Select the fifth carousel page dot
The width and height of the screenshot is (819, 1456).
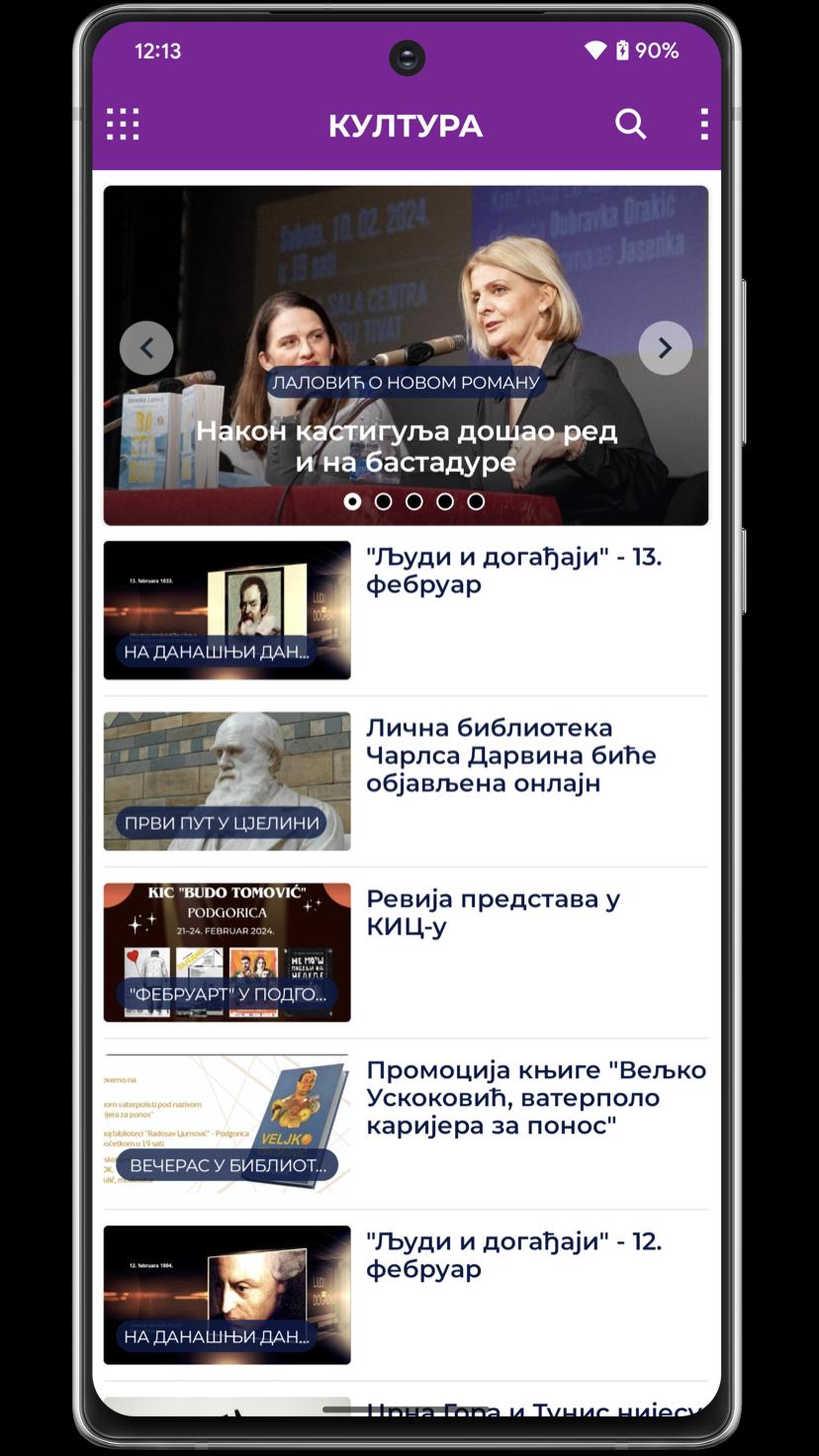point(476,501)
